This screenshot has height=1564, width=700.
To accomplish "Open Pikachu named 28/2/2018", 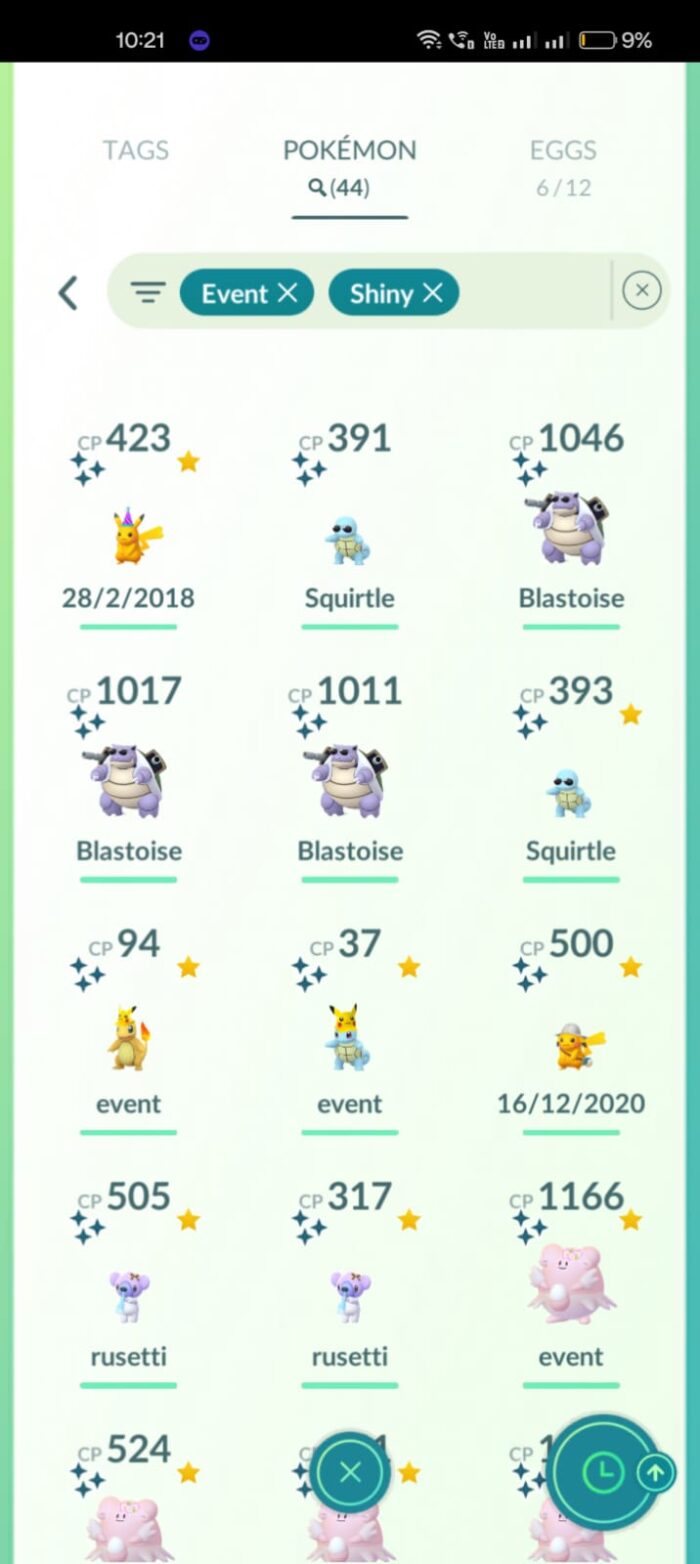I will pyautogui.click(x=136, y=538).
